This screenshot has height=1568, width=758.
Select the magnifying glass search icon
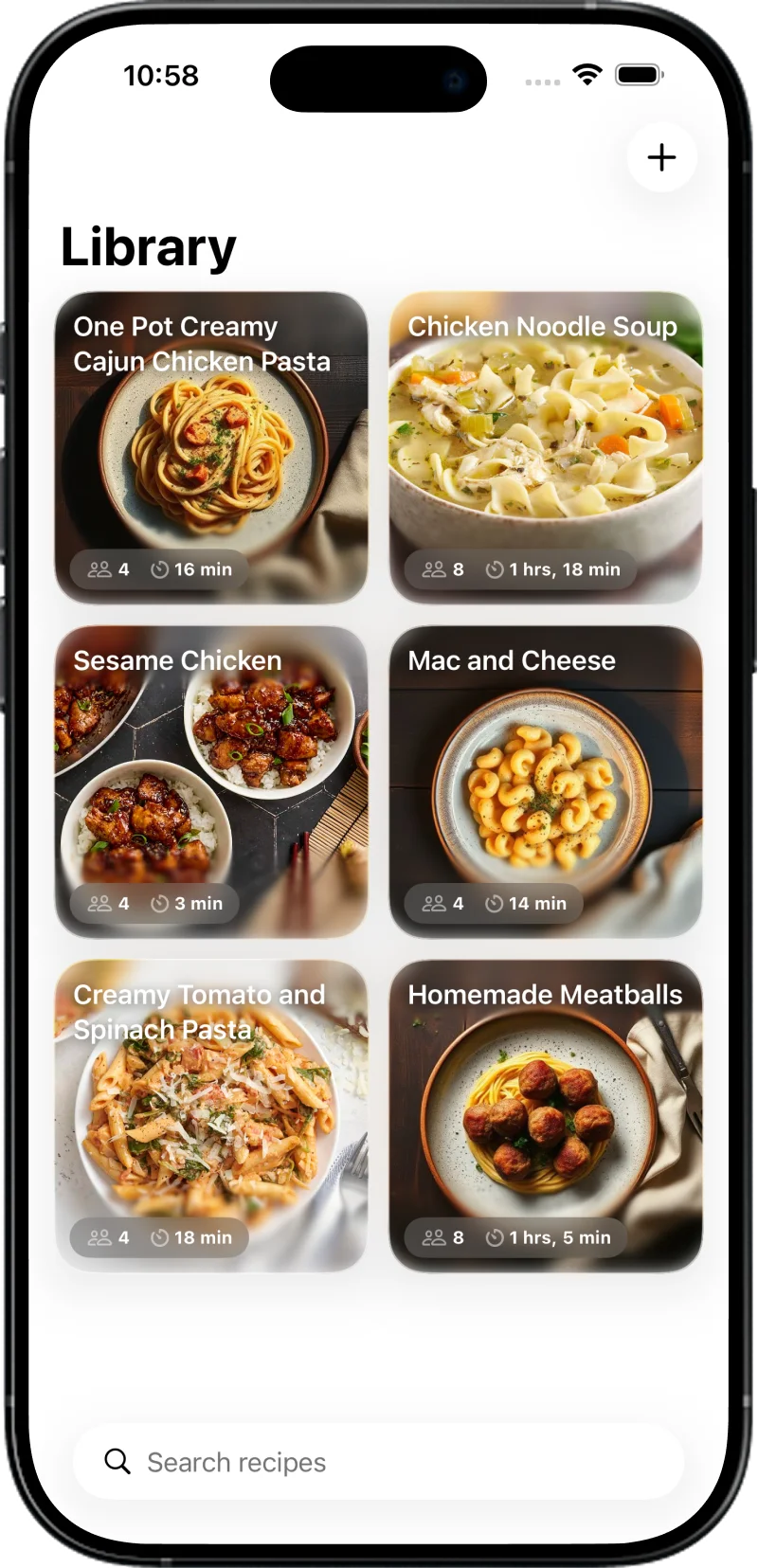[117, 1461]
